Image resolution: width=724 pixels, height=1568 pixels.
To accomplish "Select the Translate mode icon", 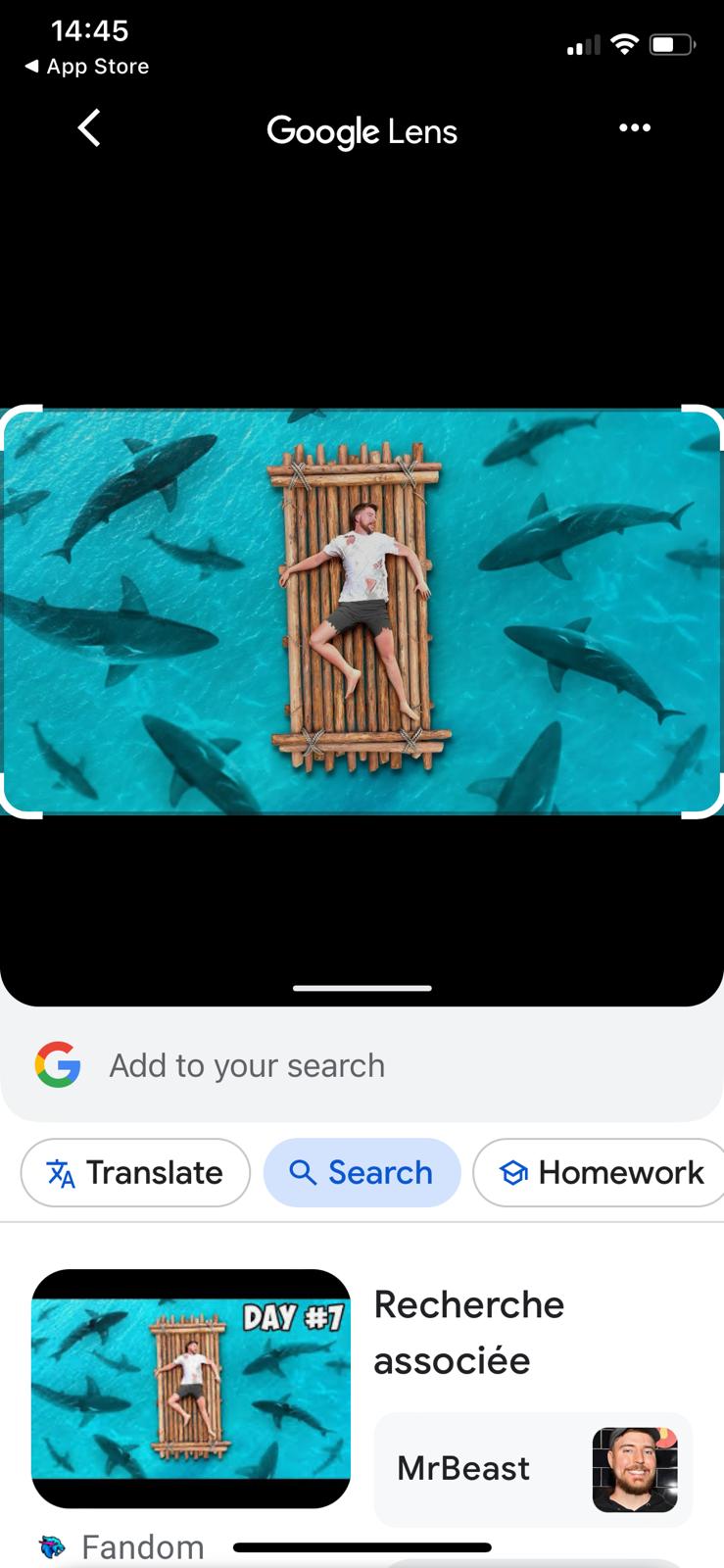I will tap(60, 1172).
